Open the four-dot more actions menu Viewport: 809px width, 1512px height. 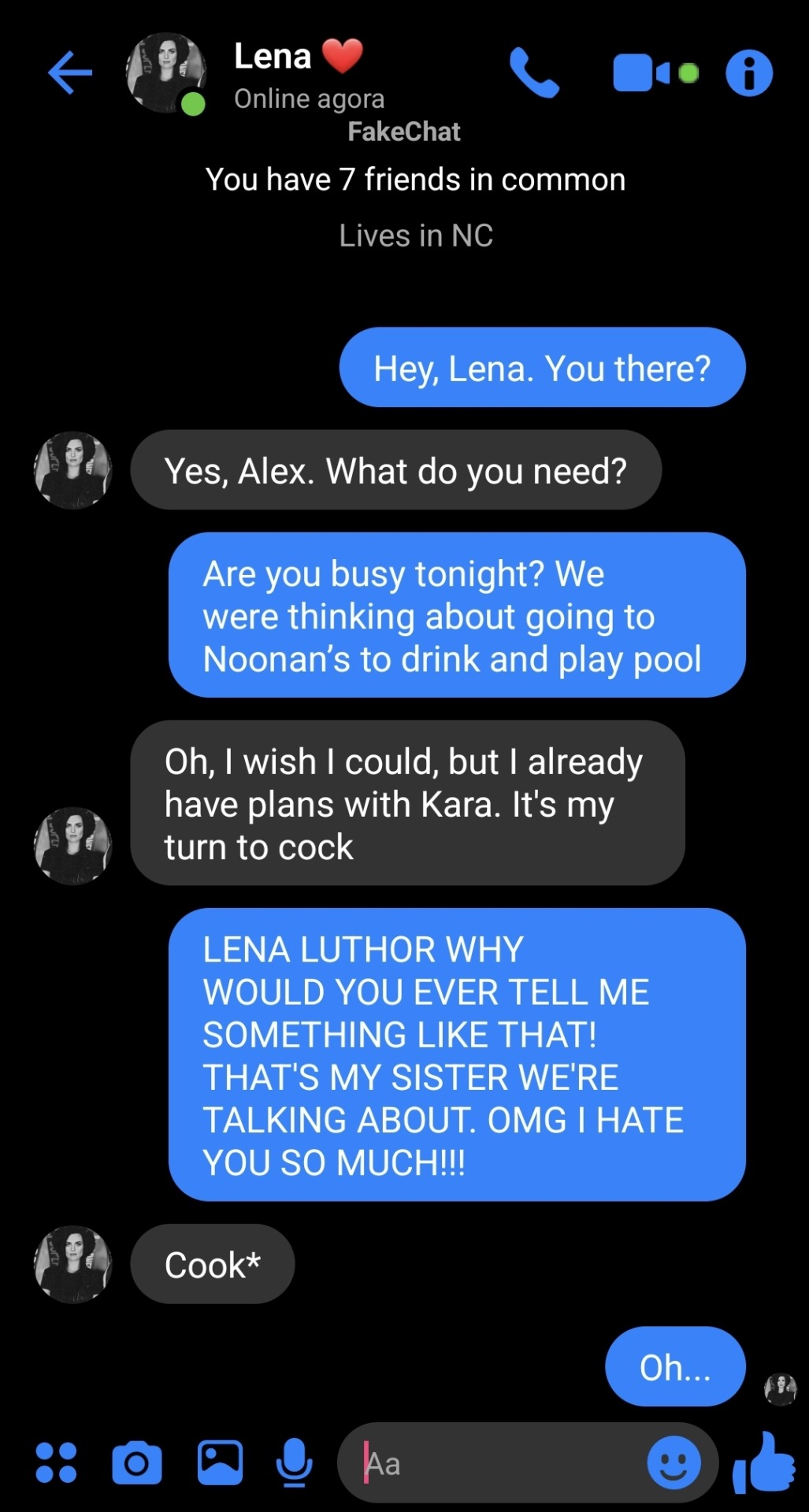pos(56,1463)
